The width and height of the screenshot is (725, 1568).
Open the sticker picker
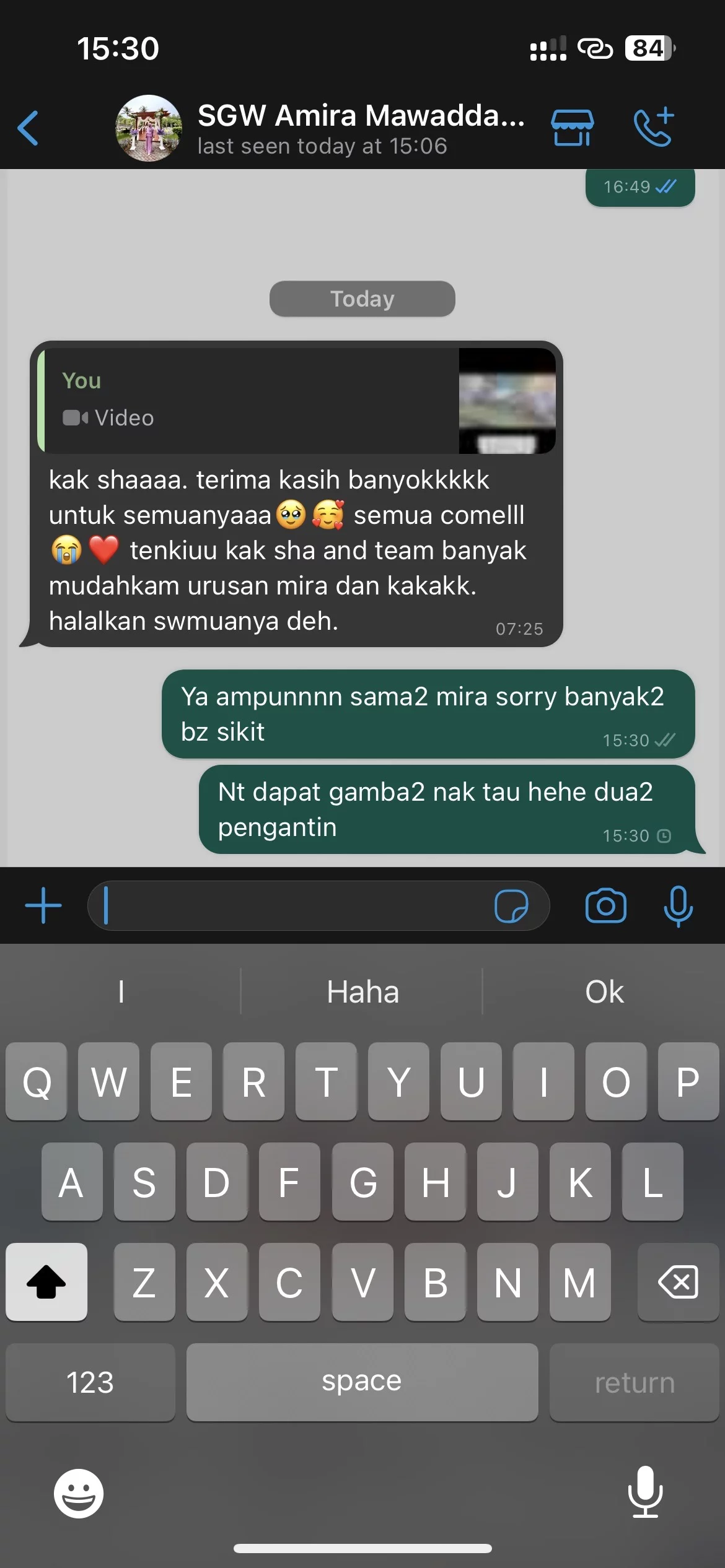[x=511, y=906]
